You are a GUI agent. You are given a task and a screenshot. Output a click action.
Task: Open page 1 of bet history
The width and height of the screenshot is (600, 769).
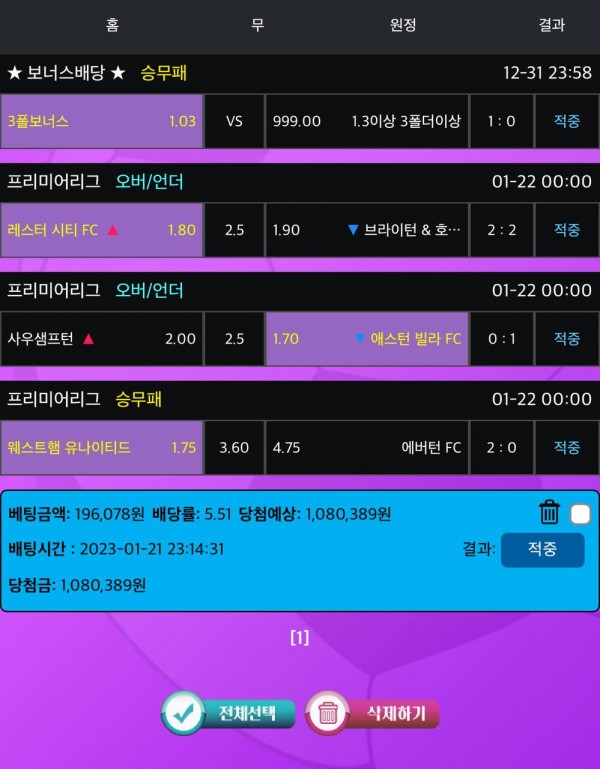pyautogui.click(x=299, y=638)
